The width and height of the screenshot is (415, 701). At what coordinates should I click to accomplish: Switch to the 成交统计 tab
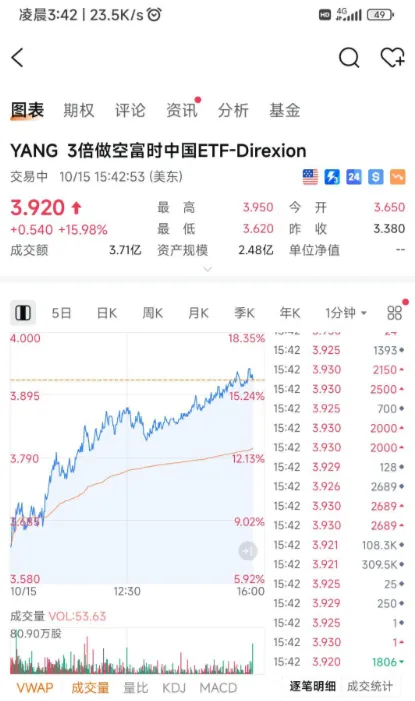coord(370,686)
